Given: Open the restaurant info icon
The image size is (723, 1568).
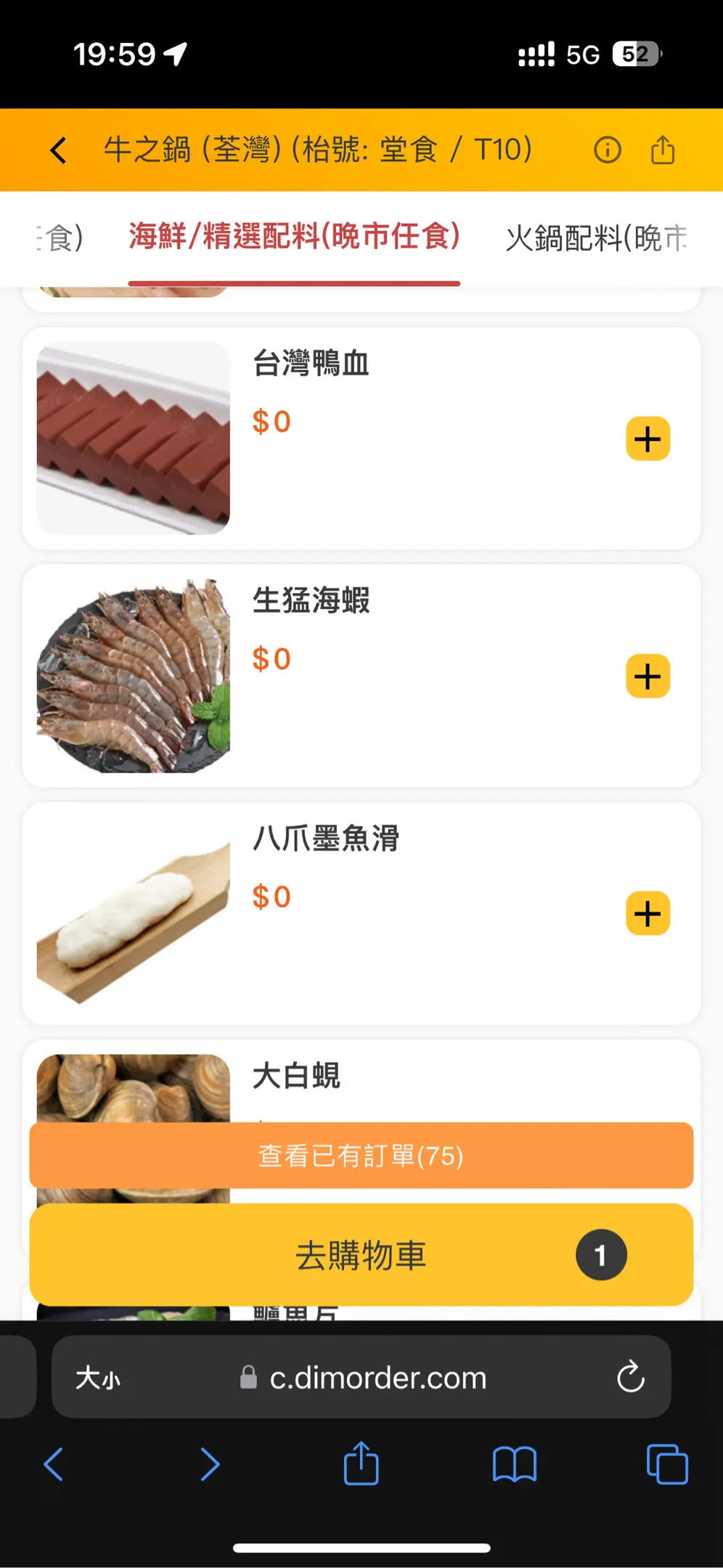Looking at the screenshot, I should coord(608,150).
